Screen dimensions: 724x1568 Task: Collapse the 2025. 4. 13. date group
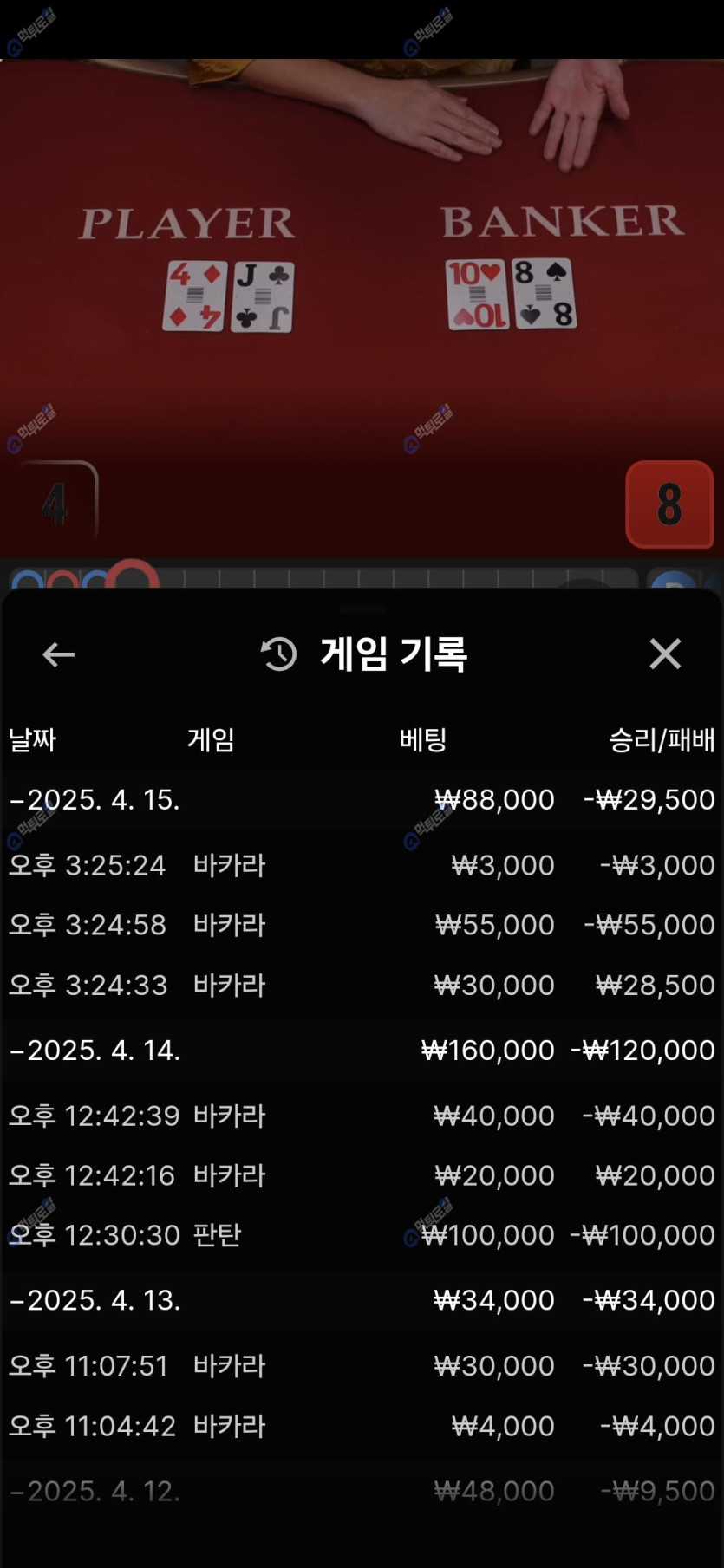[x=95, y=1300]
